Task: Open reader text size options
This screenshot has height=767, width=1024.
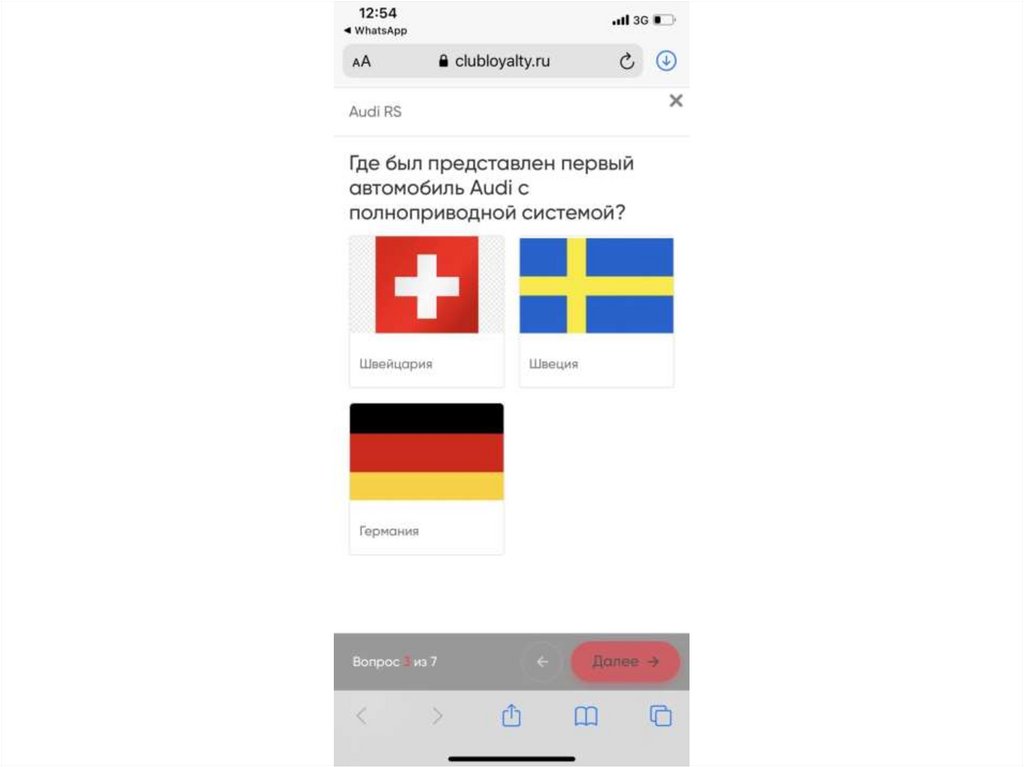Action: click(361, 61)
